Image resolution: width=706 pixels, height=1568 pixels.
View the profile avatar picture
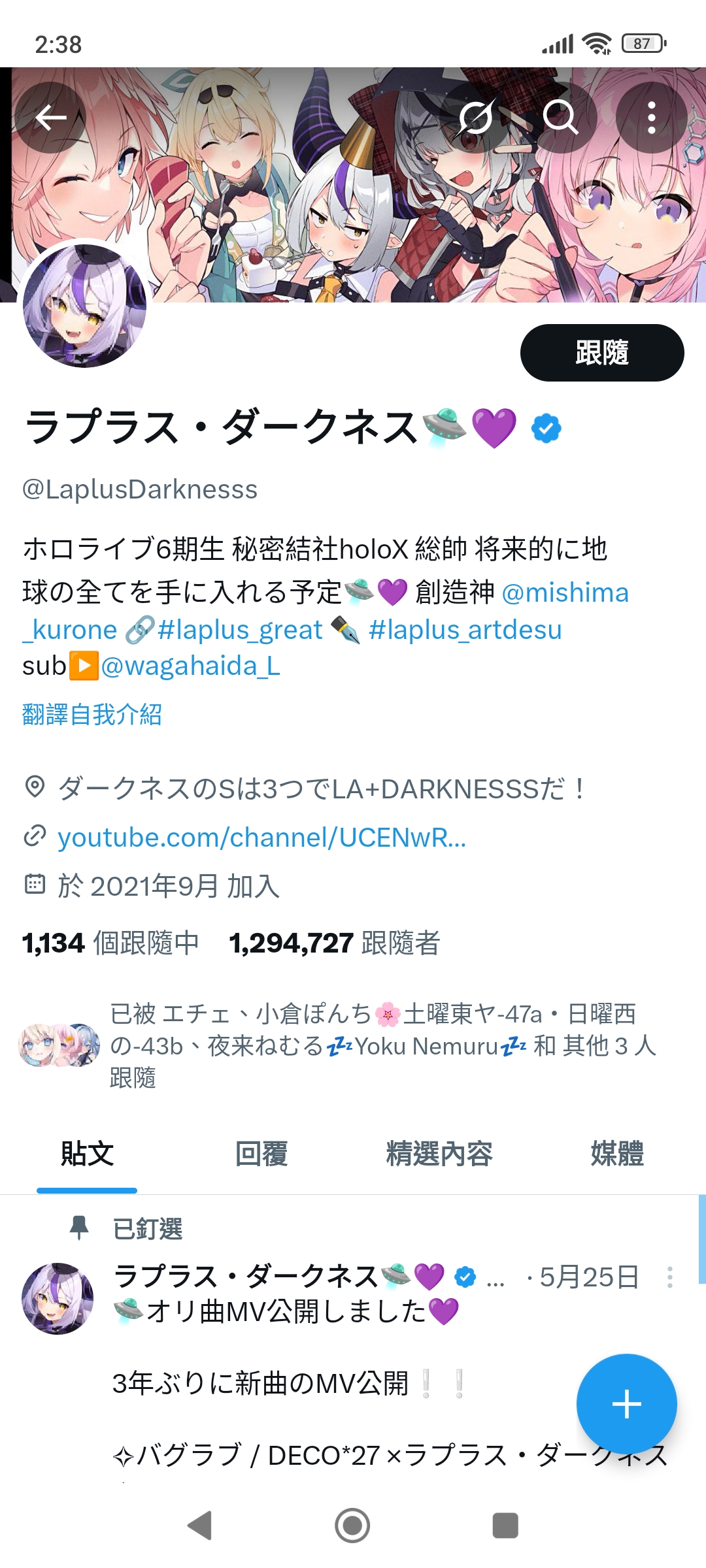(84, 306)
